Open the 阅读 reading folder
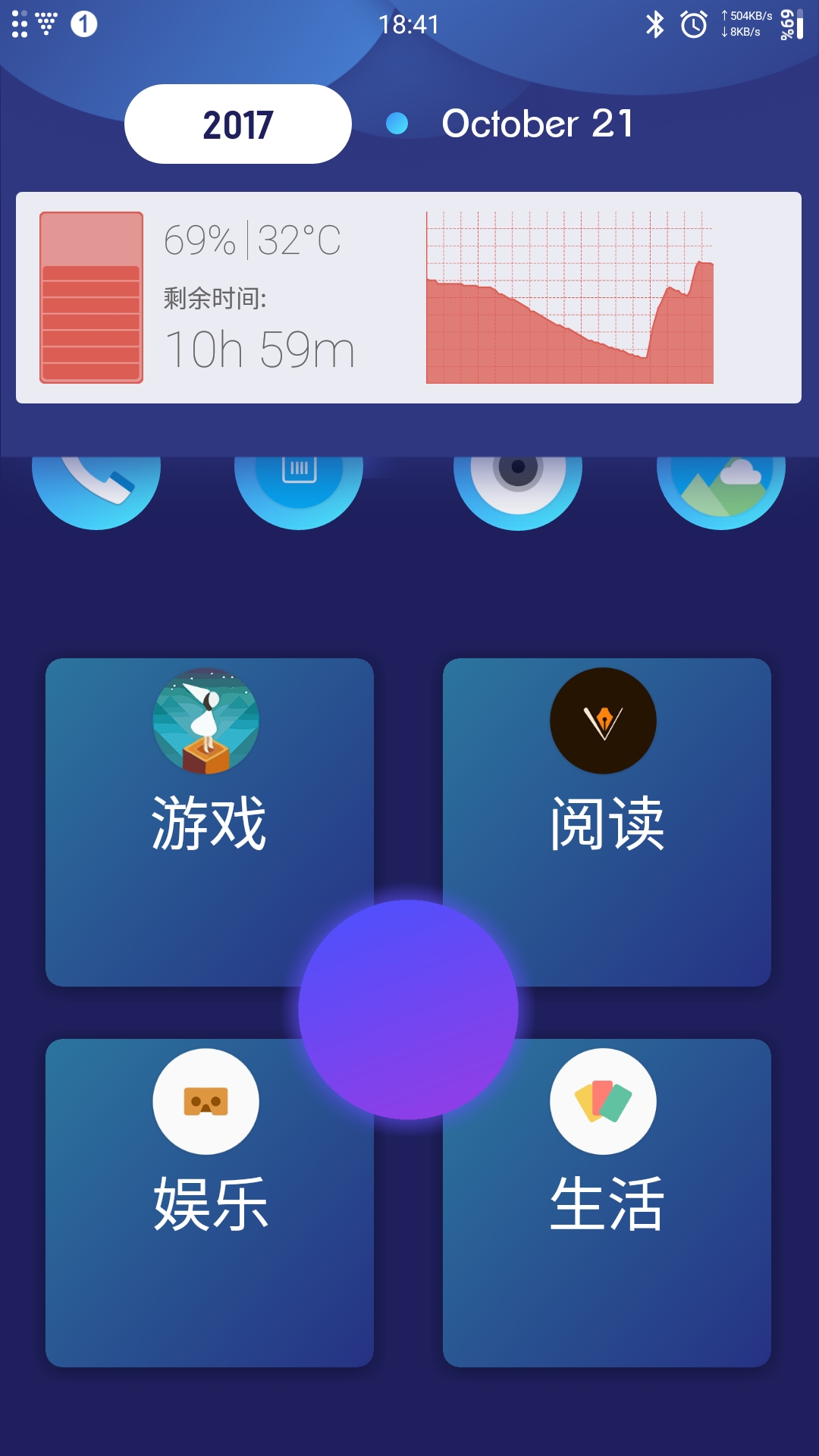This screenshot has width=819, height=1456. [x=607, y=821]
